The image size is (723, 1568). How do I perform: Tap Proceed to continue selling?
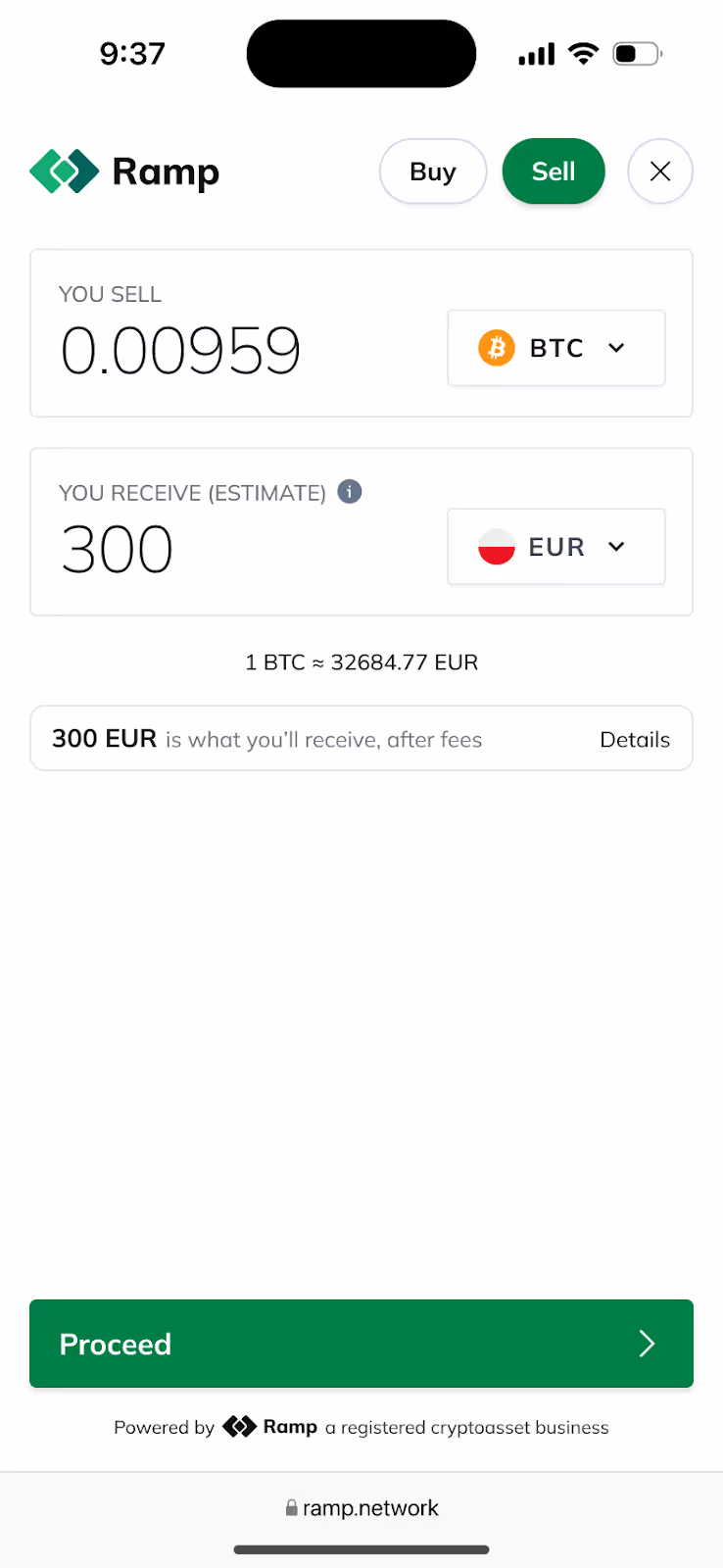(x=361, y=1344)
